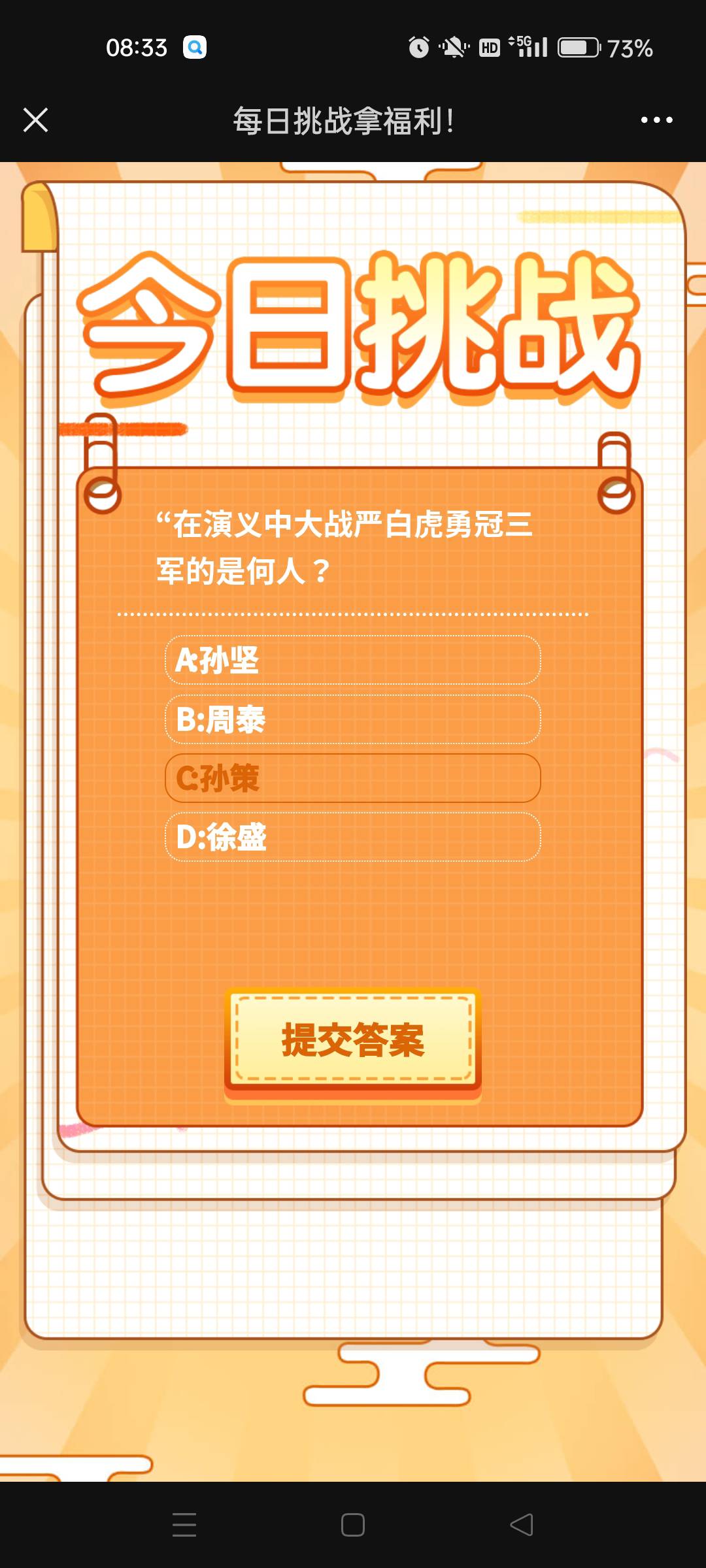Select option D:徐盛

tap(352, 837)
